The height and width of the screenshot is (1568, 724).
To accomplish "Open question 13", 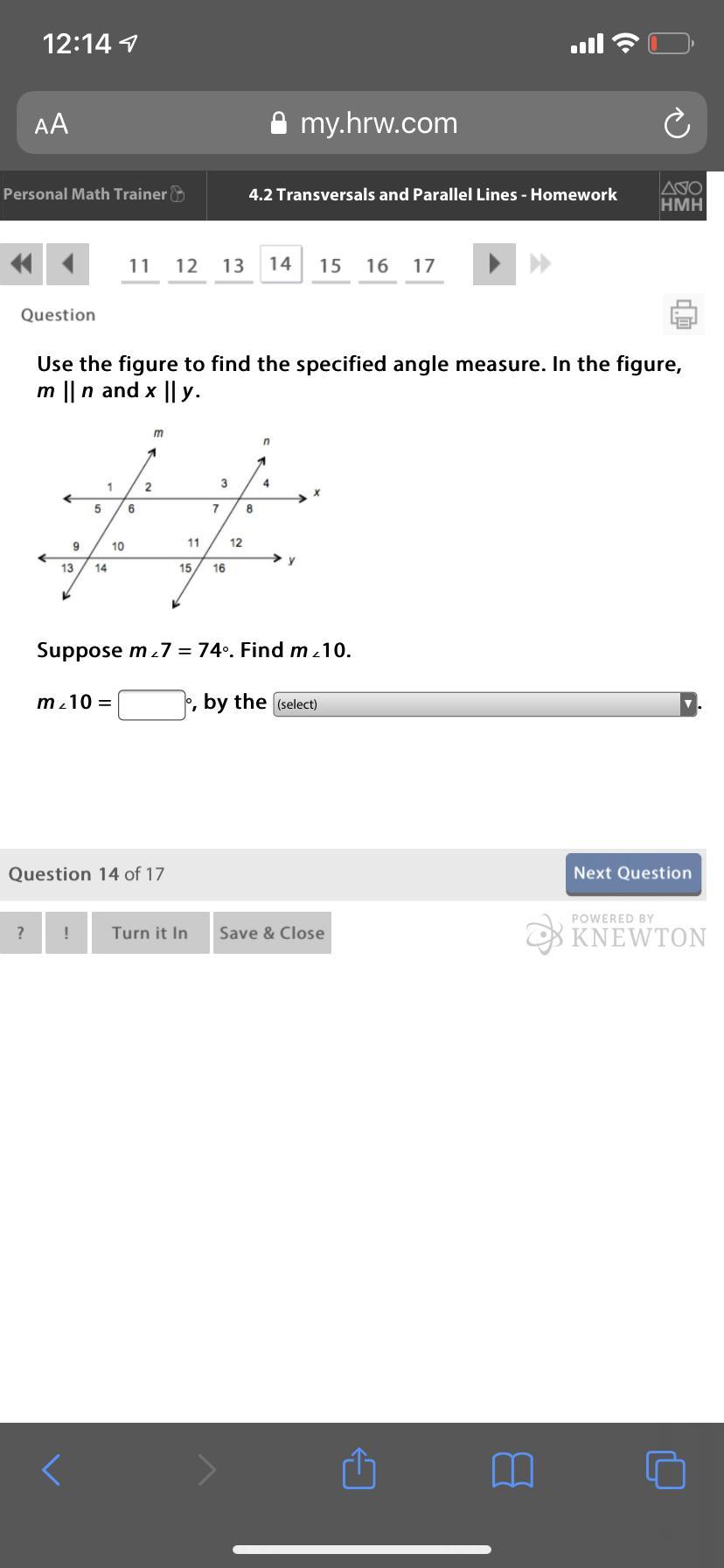I will coord(233,265).
